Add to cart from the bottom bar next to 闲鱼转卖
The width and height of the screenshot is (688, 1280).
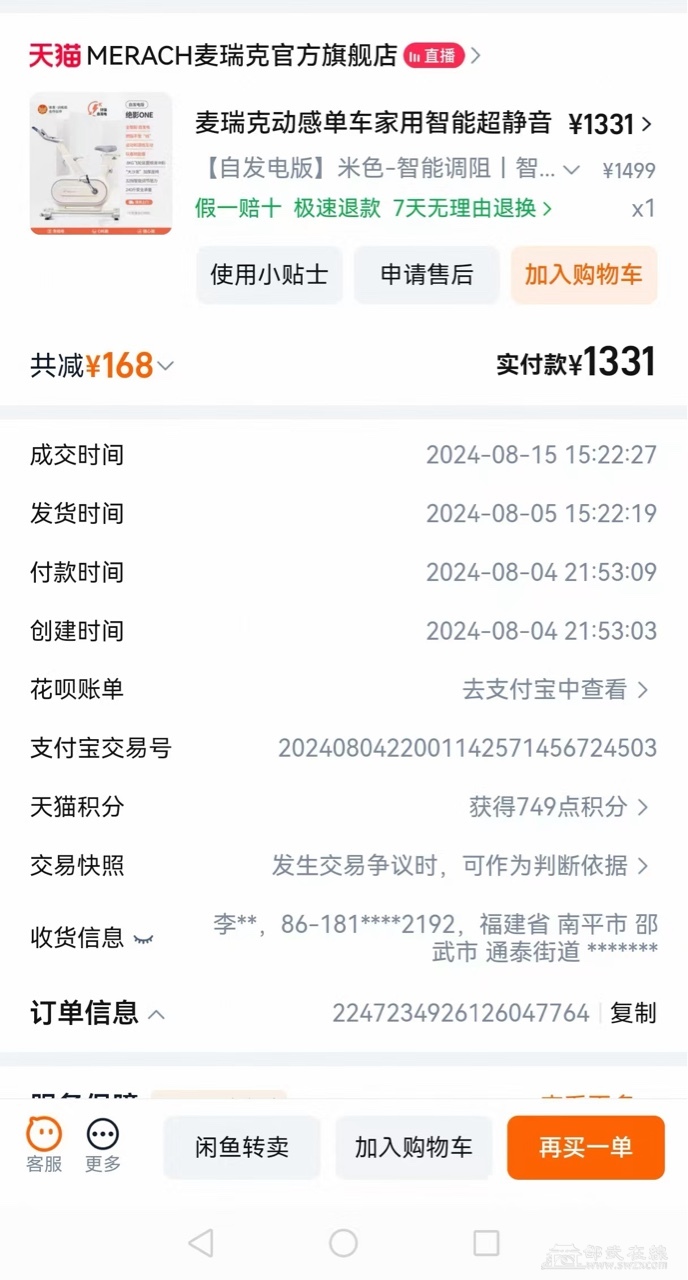coord(413,1147)
